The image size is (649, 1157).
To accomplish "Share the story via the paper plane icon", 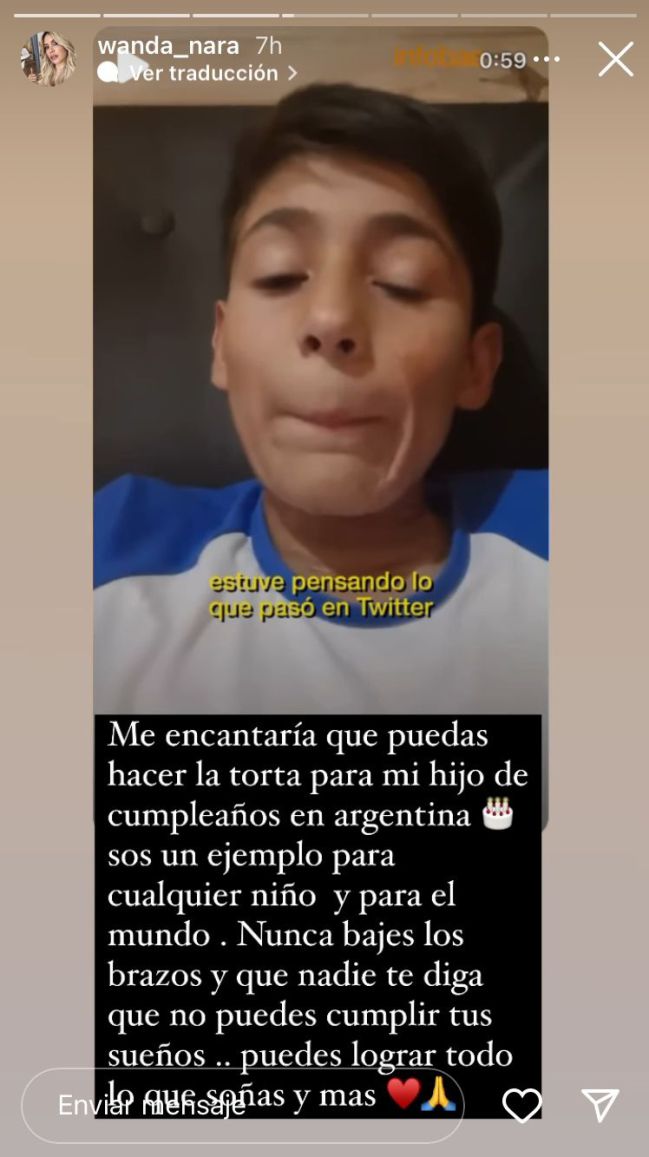I will coord(600,1105).
